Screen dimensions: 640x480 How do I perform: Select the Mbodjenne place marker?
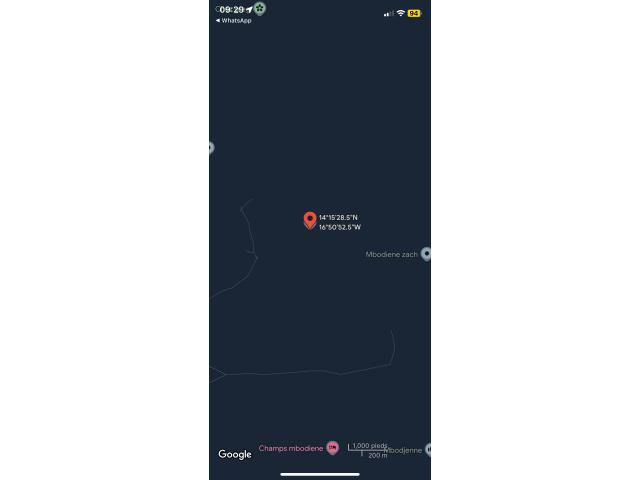(427, 450)
